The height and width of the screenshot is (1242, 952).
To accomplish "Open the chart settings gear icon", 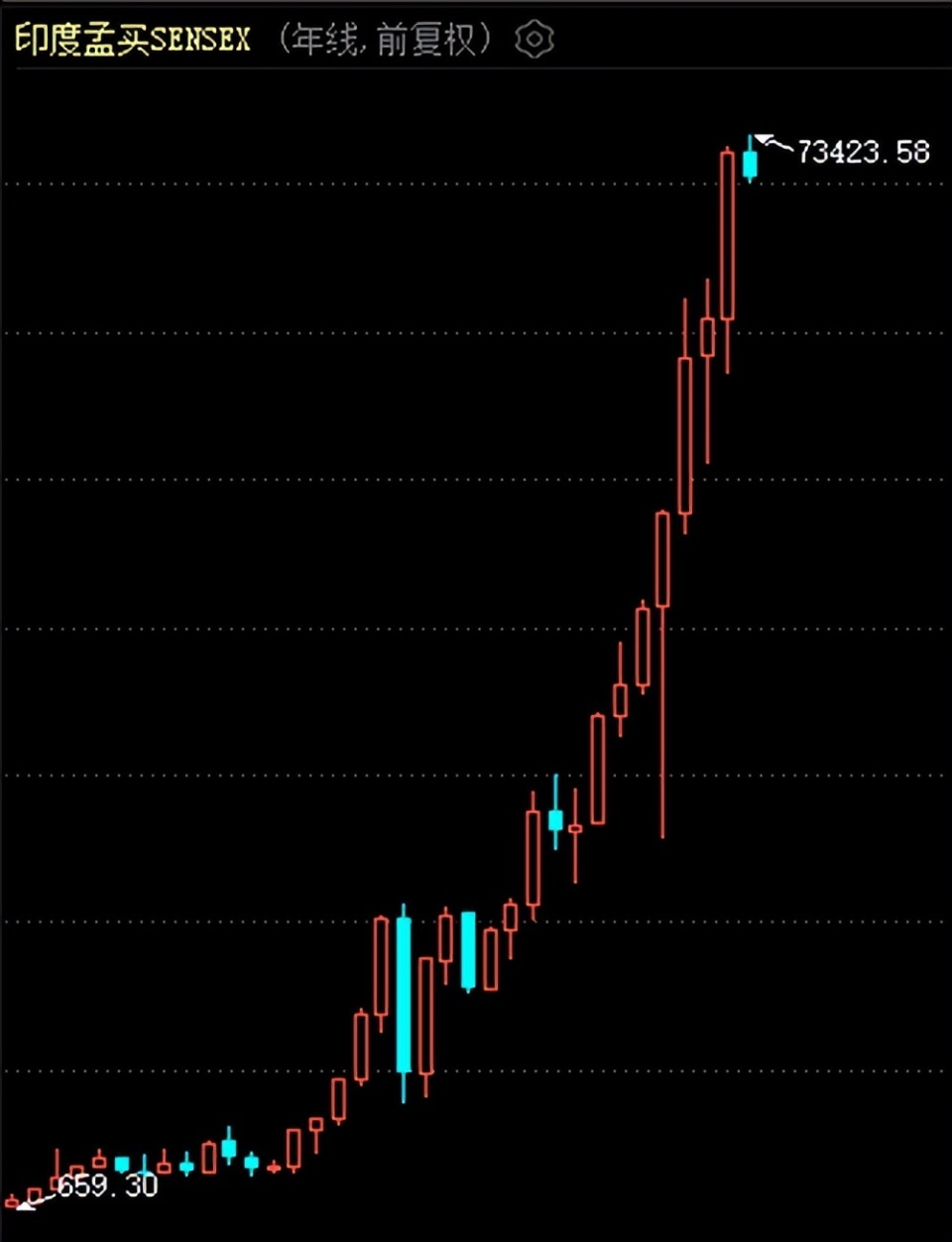I will click(535, 40).
